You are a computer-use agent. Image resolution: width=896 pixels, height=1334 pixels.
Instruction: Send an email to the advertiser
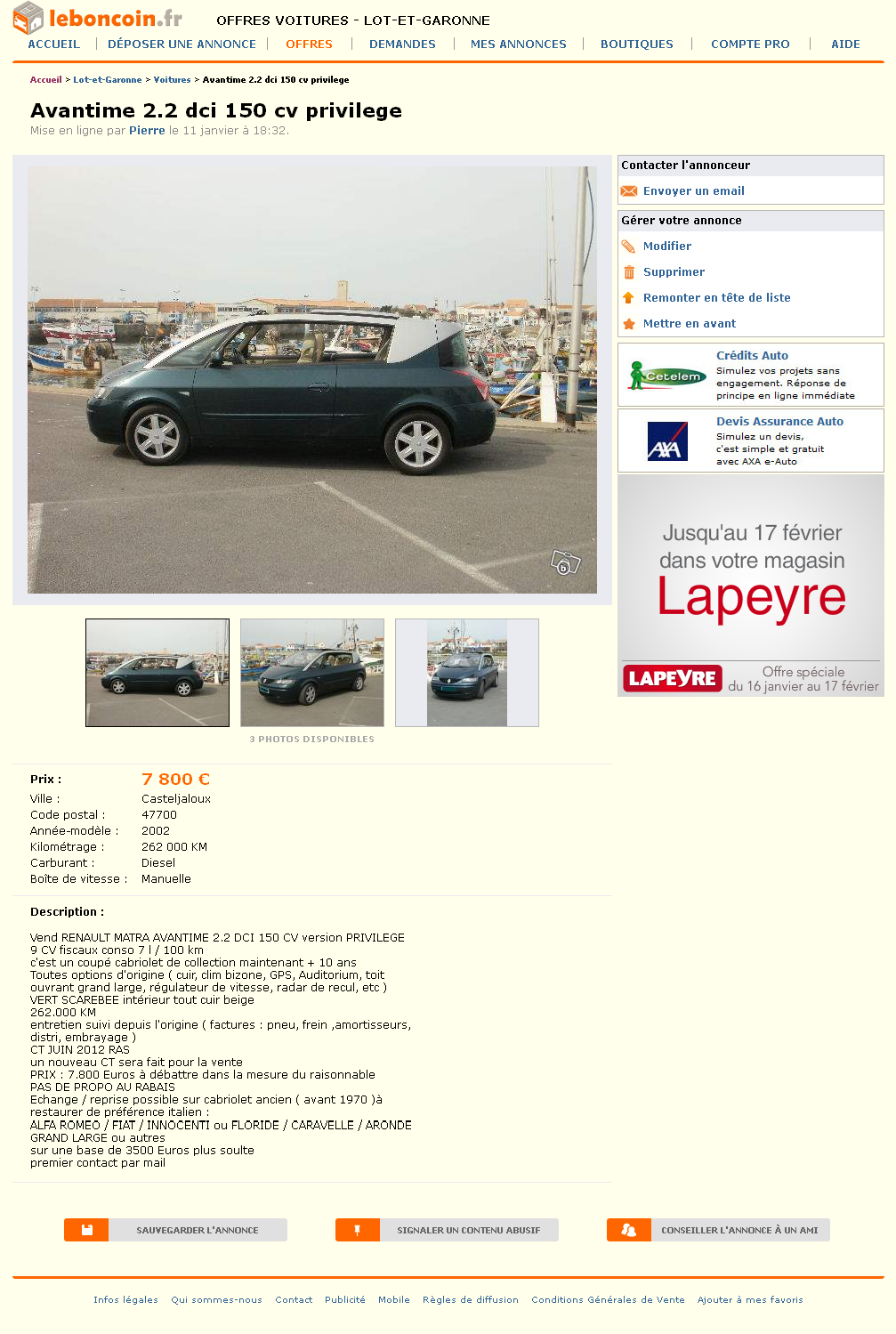click(693, 190)
